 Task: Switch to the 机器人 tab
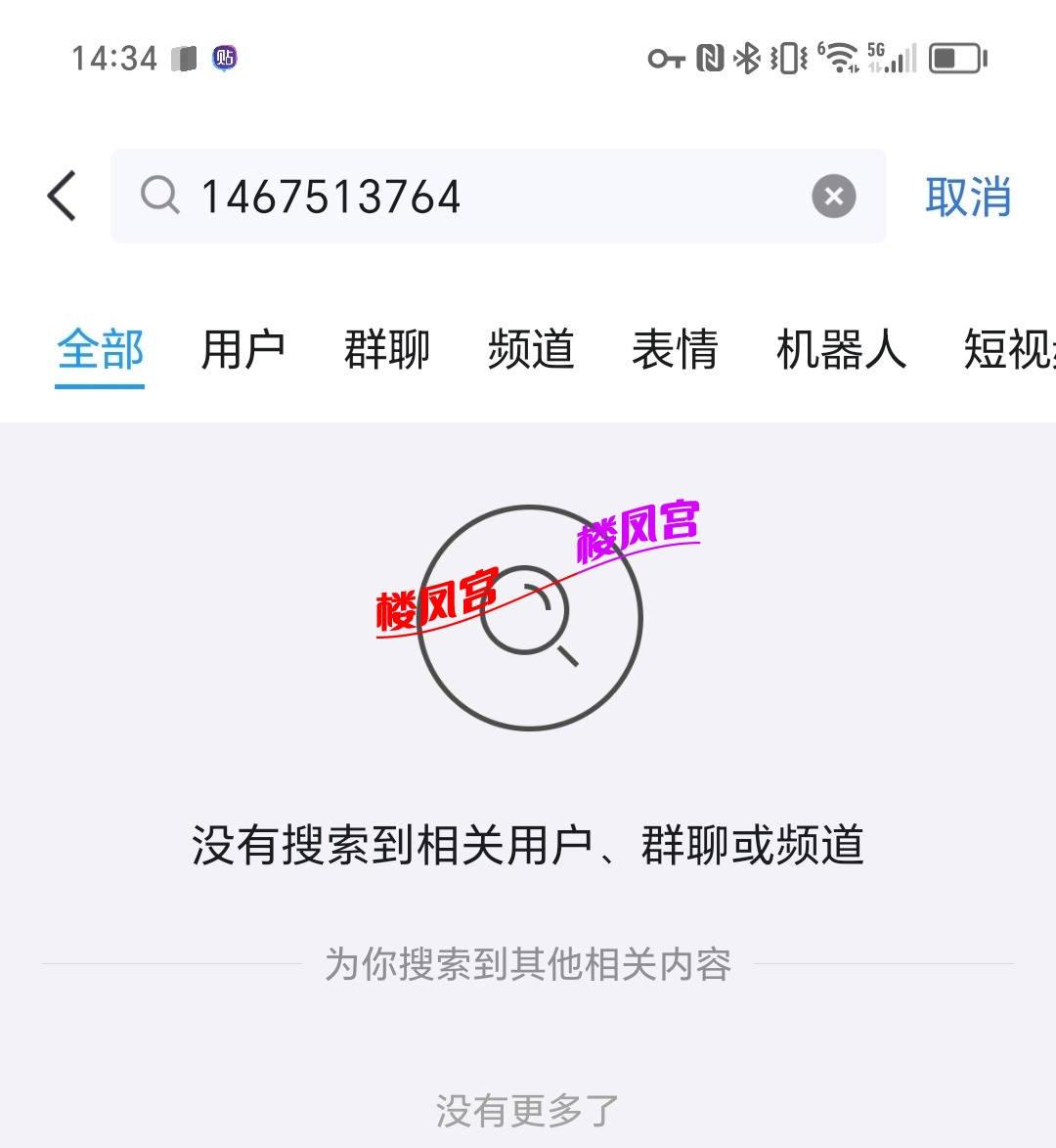pyautogui.click(x=841, y=350)
